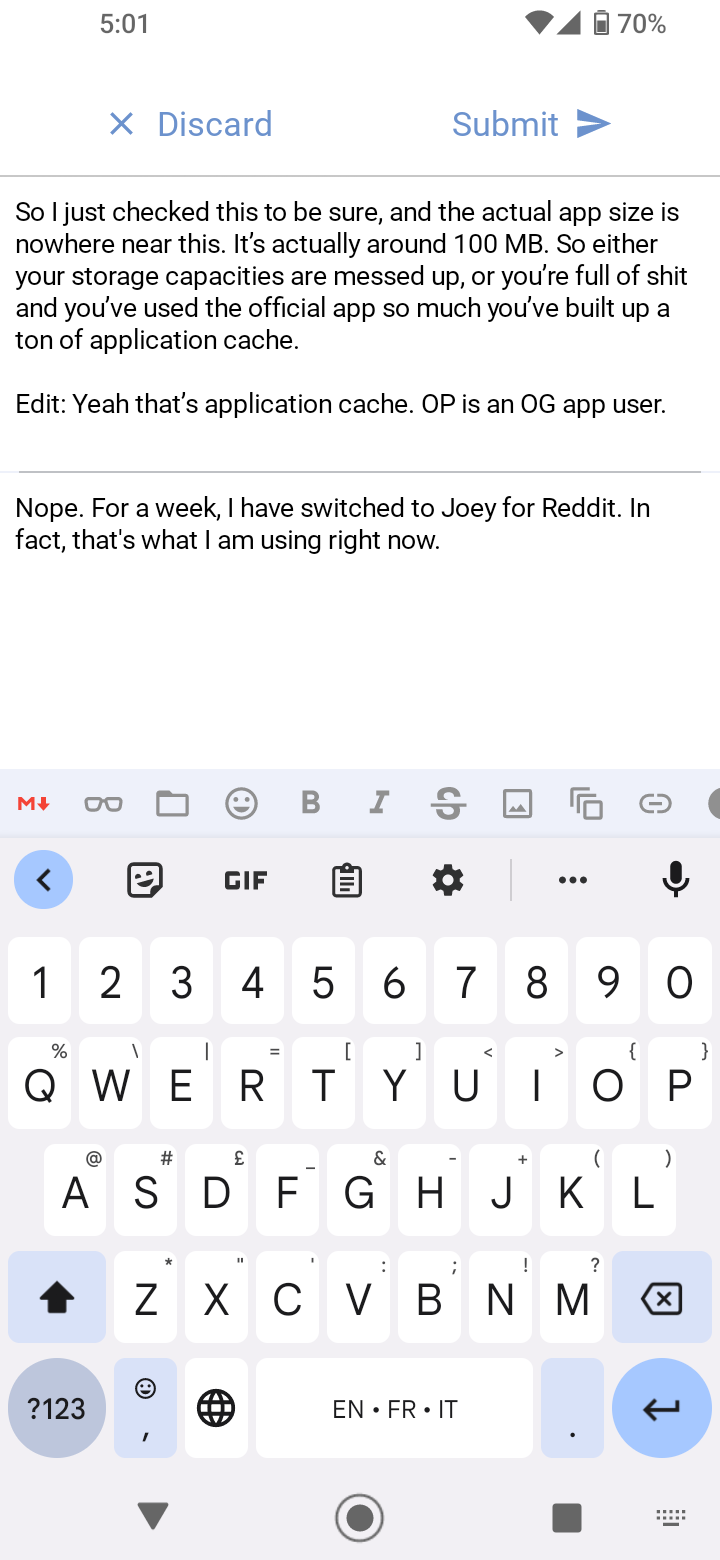Open the keyboard GIF picker
The width and height of the screenshot is (720, 1560).
click(x=245, y=880)
